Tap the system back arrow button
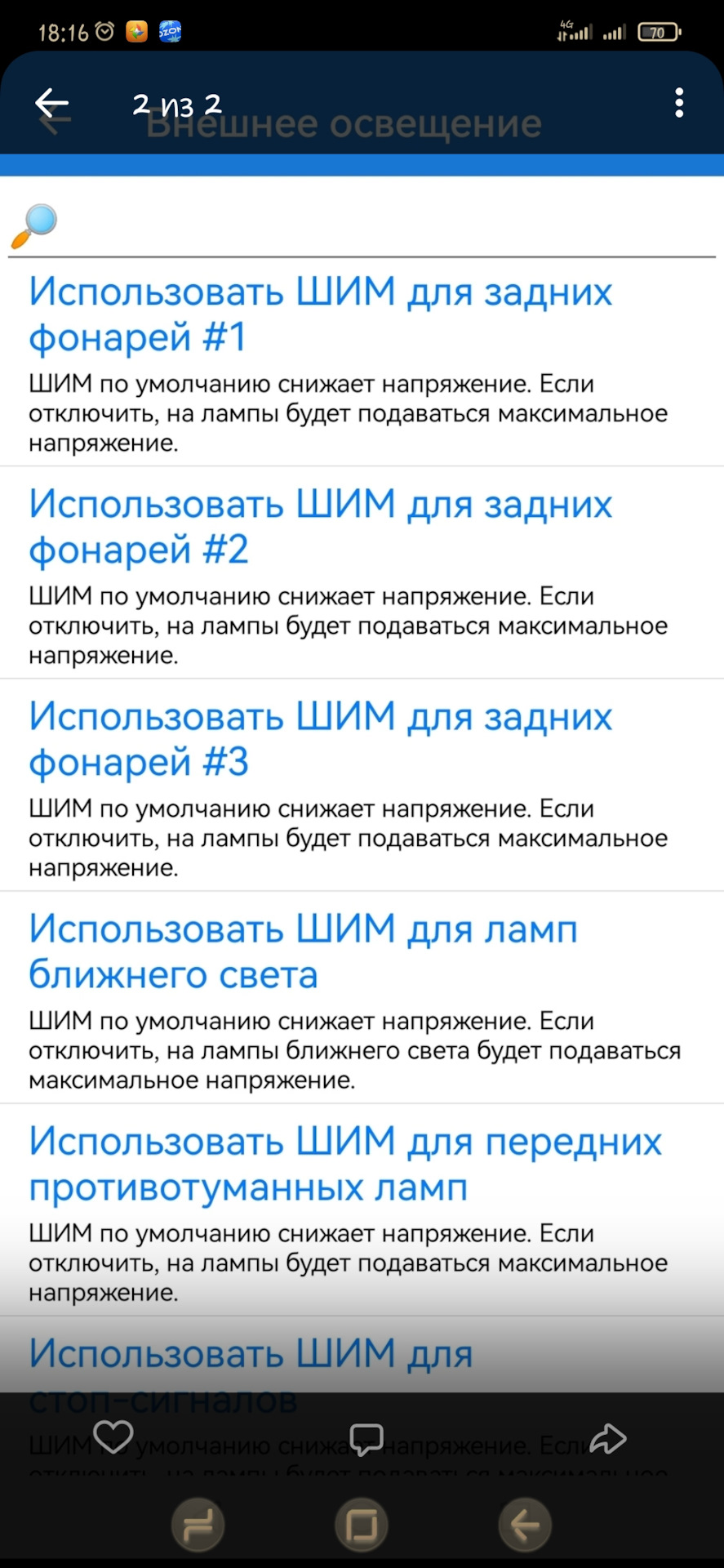 coord(524,1524)
